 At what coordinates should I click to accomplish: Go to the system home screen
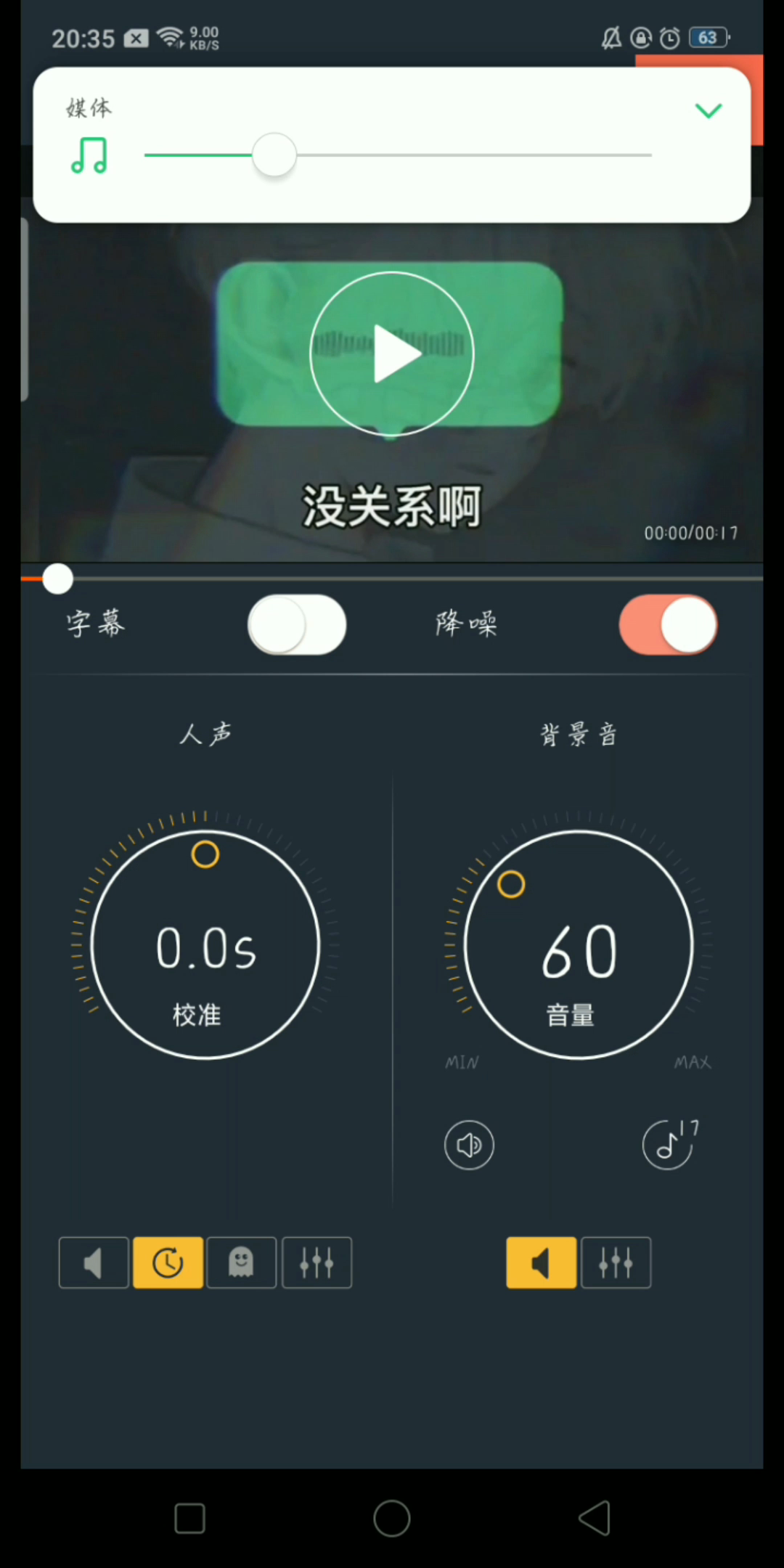click(x=392, y=1518)
